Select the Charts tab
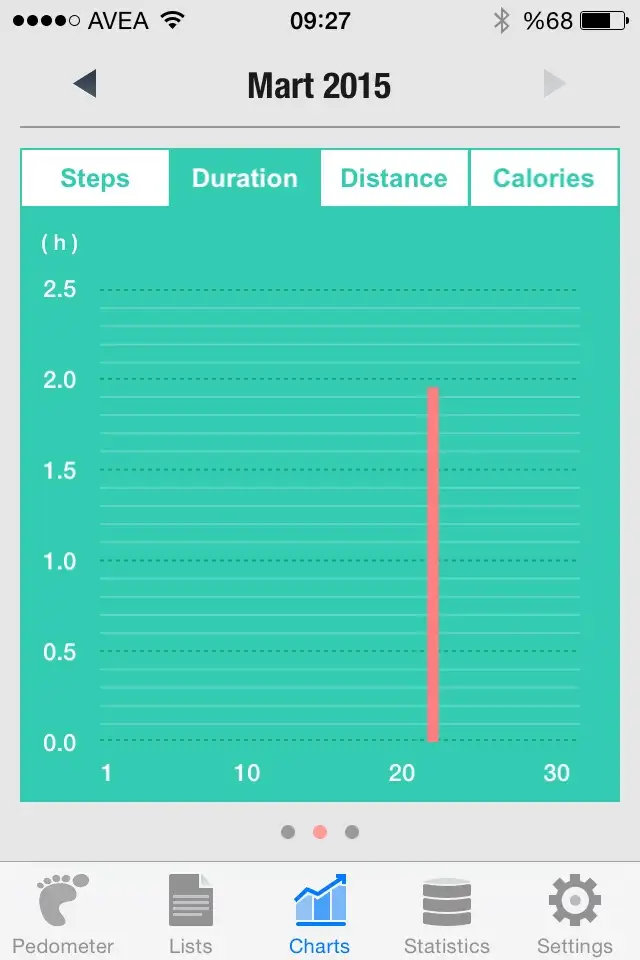The height and width of the screenshot is (960, 640). click(320, 914)
